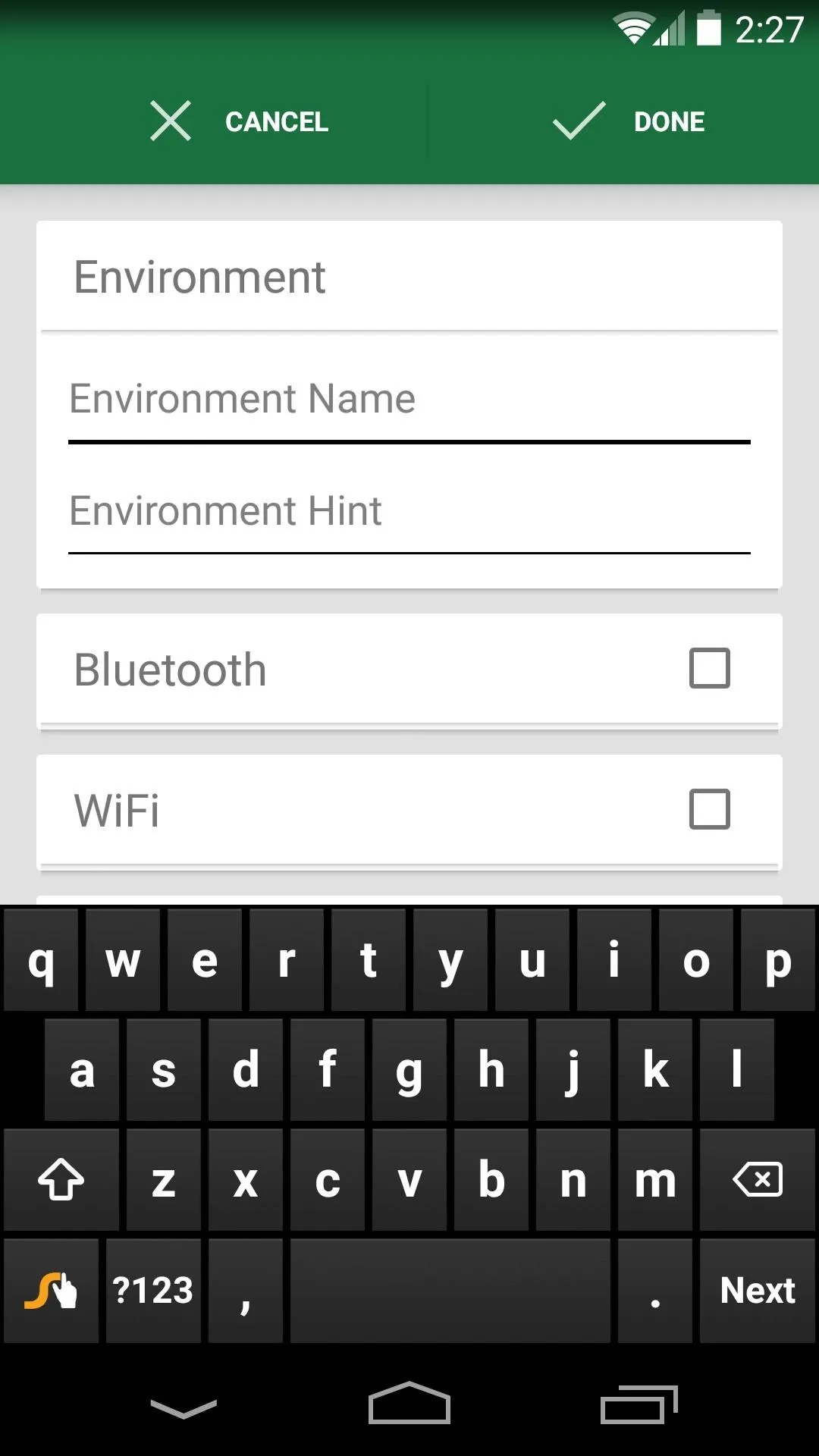
Task: Enable the WiFi checkbox
Action: [710, 809]
